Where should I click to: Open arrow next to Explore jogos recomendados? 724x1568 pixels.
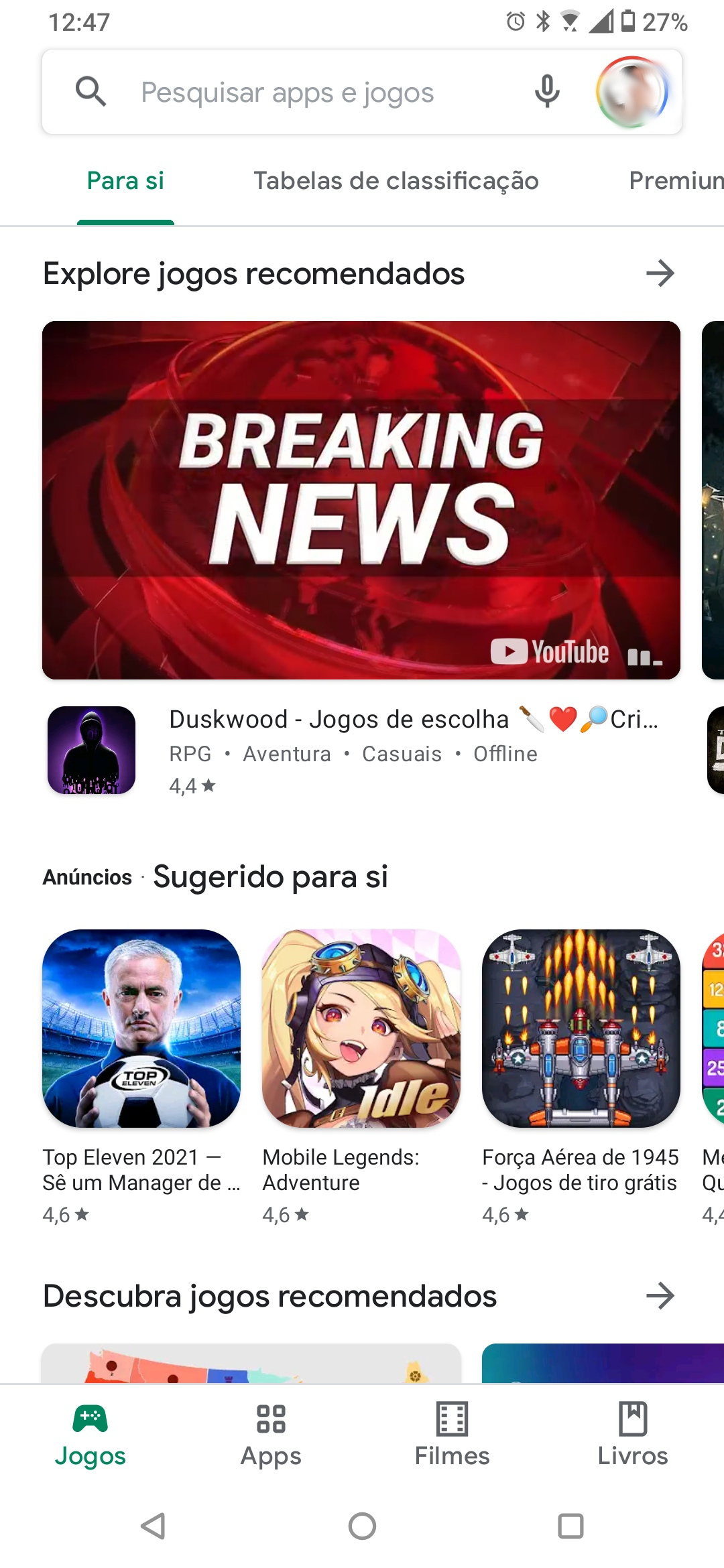[x=660, y=273]
